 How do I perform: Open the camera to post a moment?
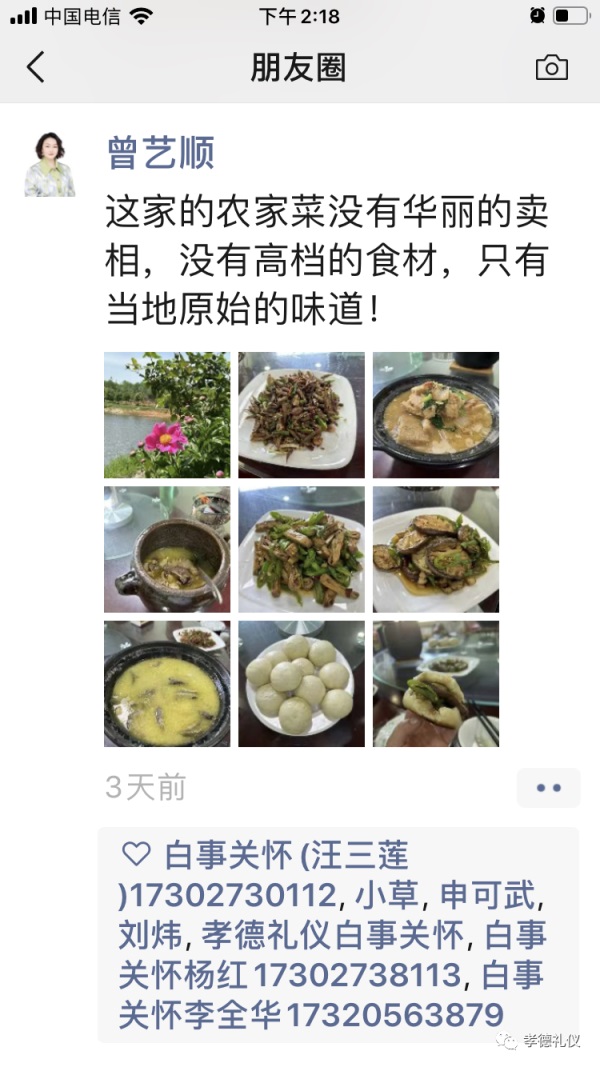[x=551, y=68]
